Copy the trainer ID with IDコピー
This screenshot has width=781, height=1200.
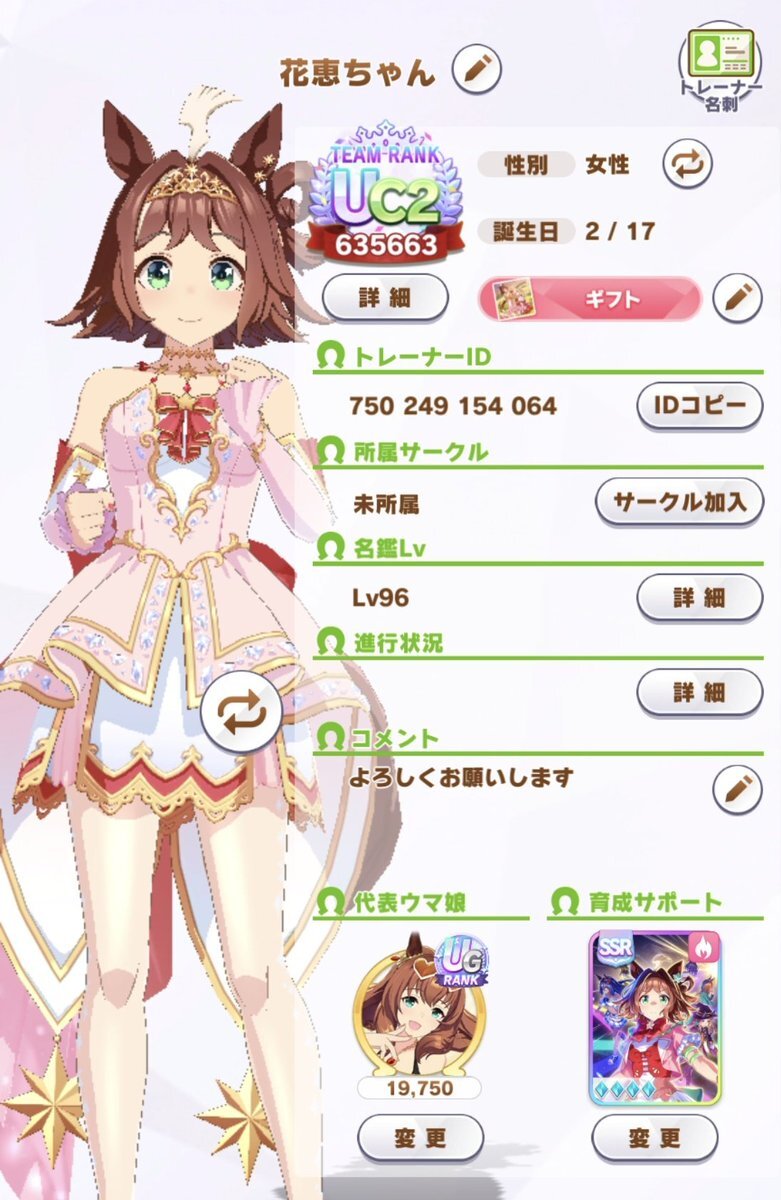[699, 405]
